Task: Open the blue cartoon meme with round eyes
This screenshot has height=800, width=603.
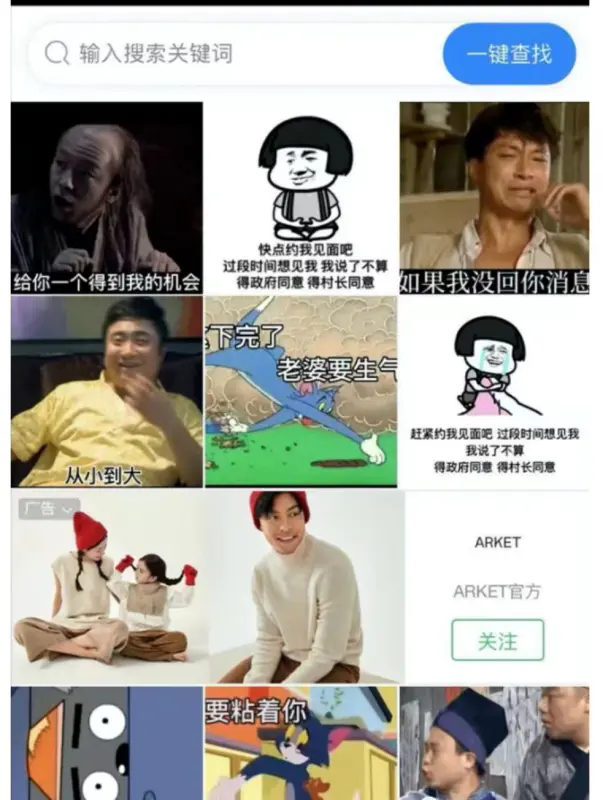Action: pyautogui.click(x=107, y=743)
